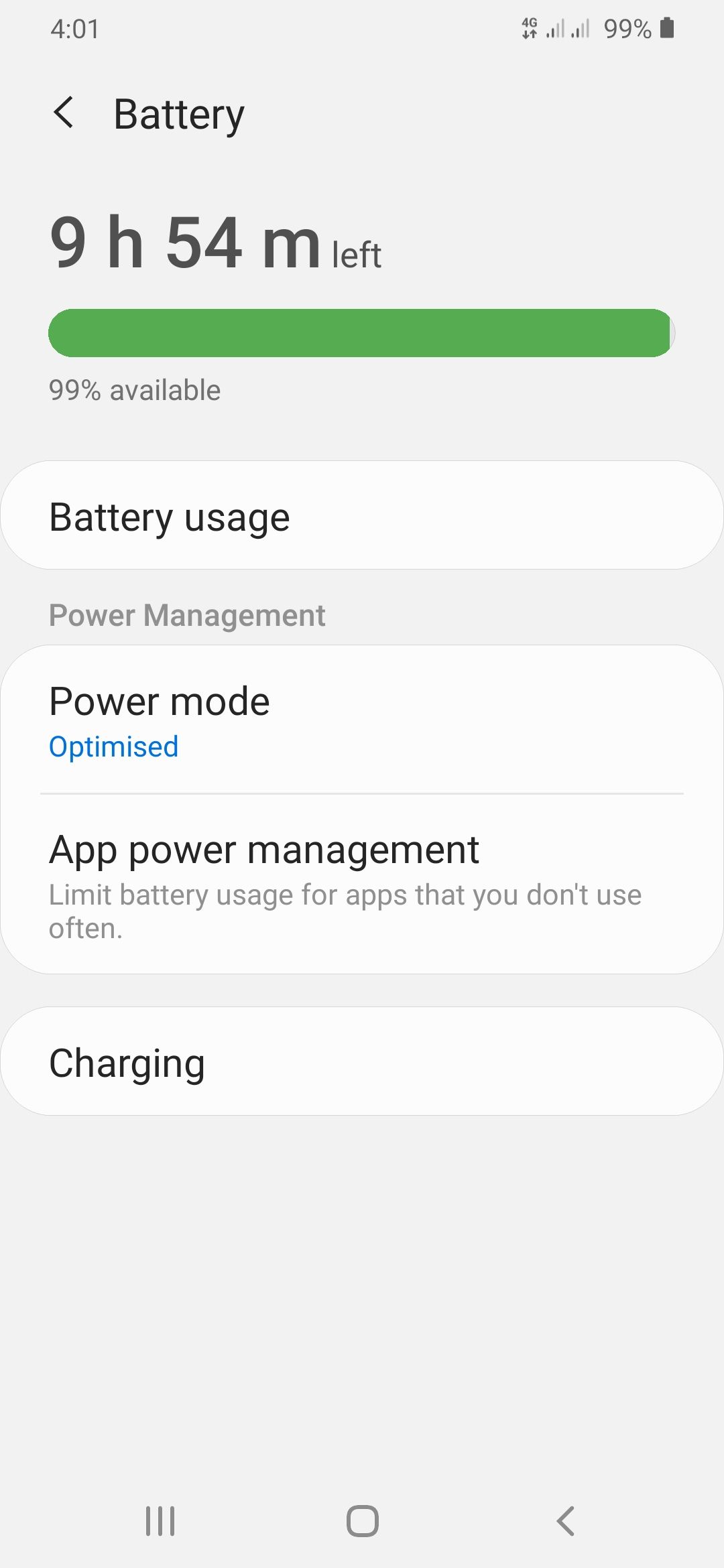Tap the clock showing 4:01
The image size is (724, 1568).
click(76, 28)
